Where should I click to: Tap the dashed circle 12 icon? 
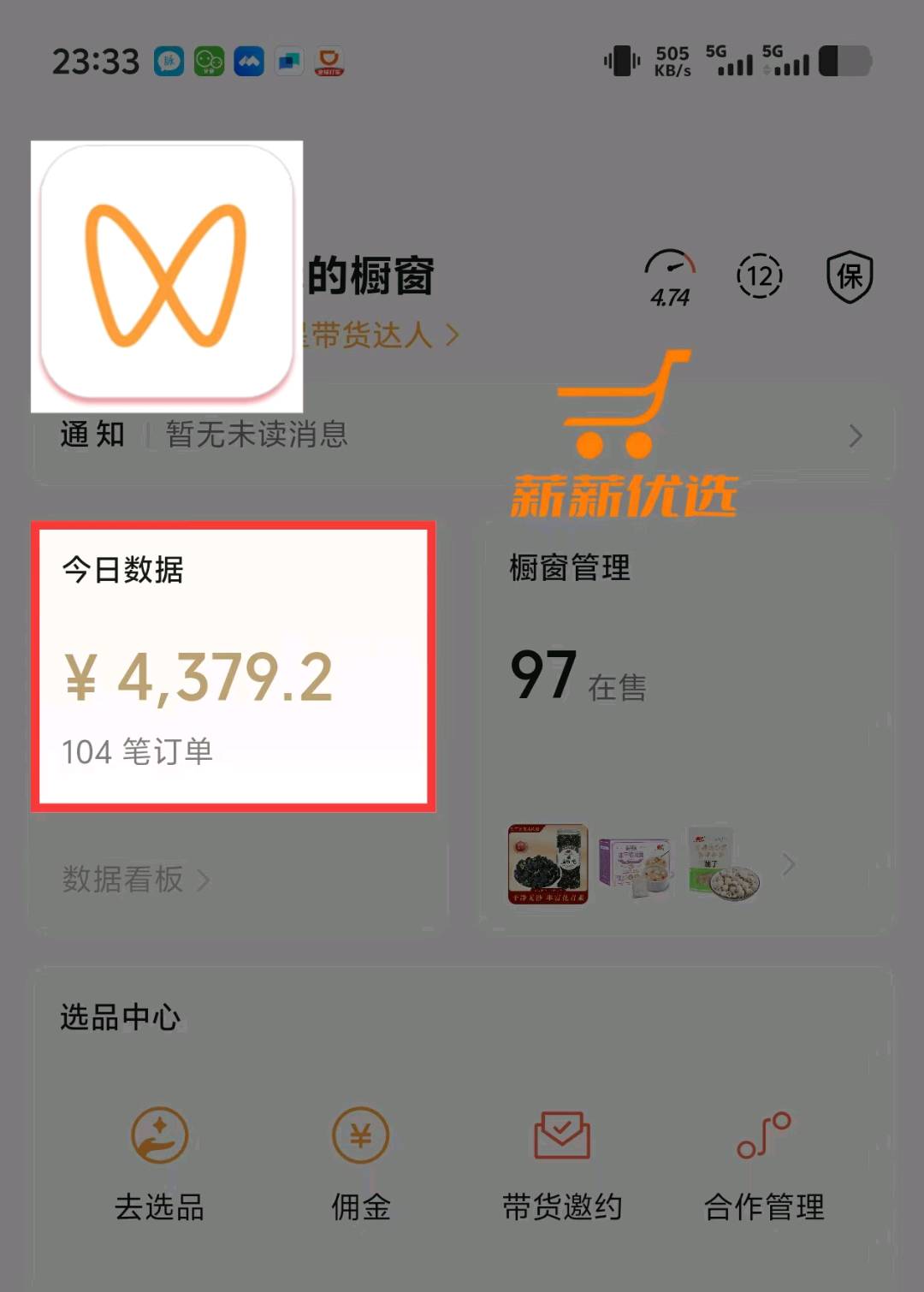pos(760,276)
